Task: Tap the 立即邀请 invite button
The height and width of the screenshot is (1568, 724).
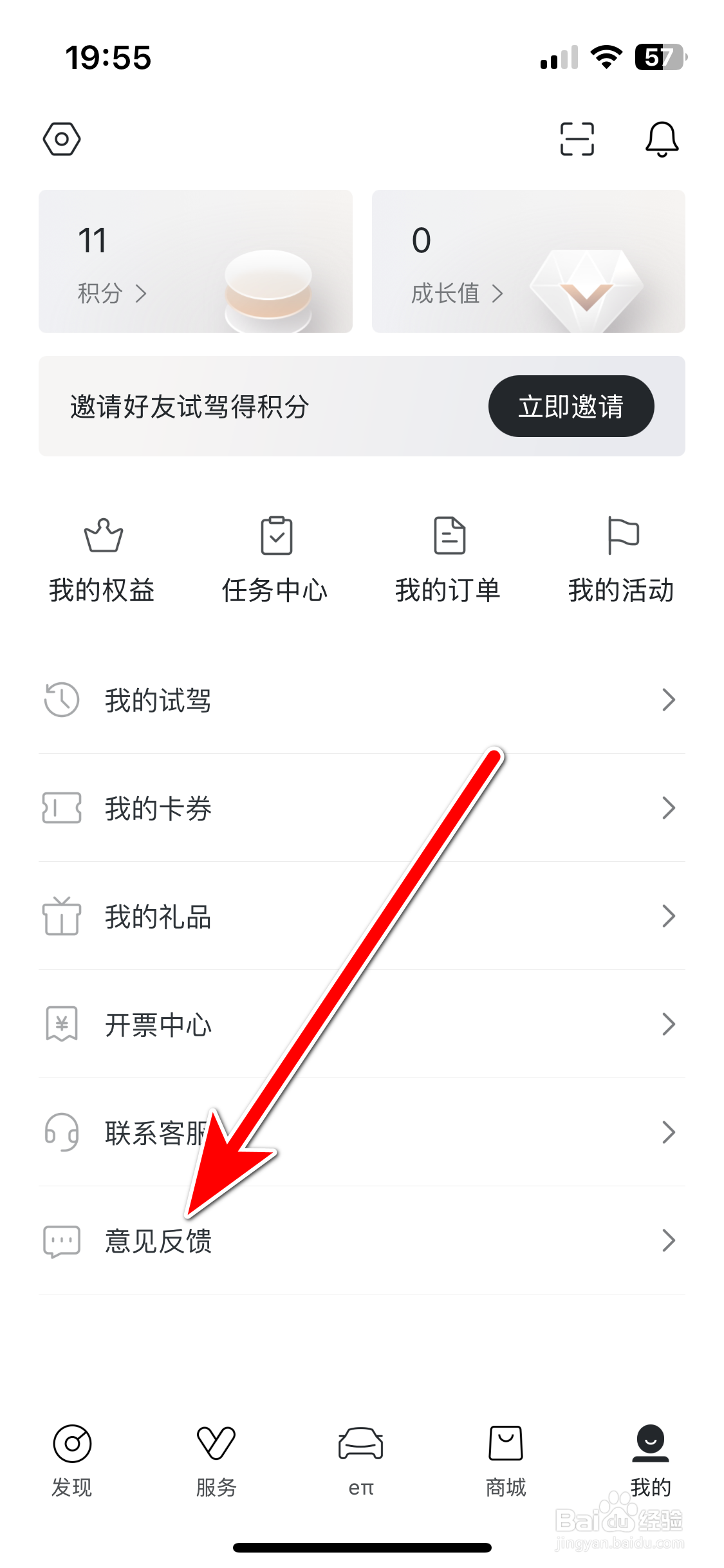Action: [571, 406]
